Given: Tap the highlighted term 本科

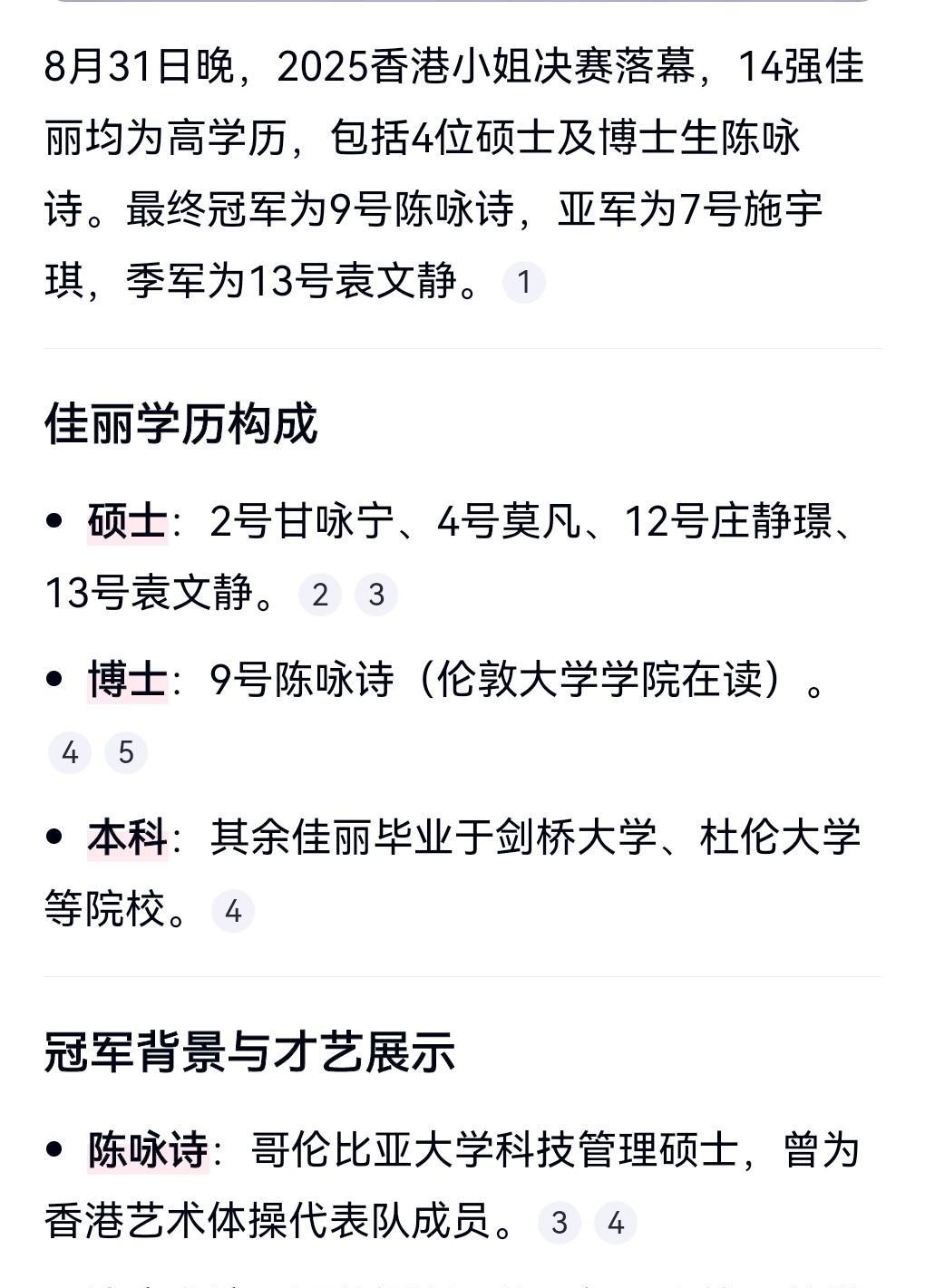Looking at the screenshot, I should (x=128, y=838).
